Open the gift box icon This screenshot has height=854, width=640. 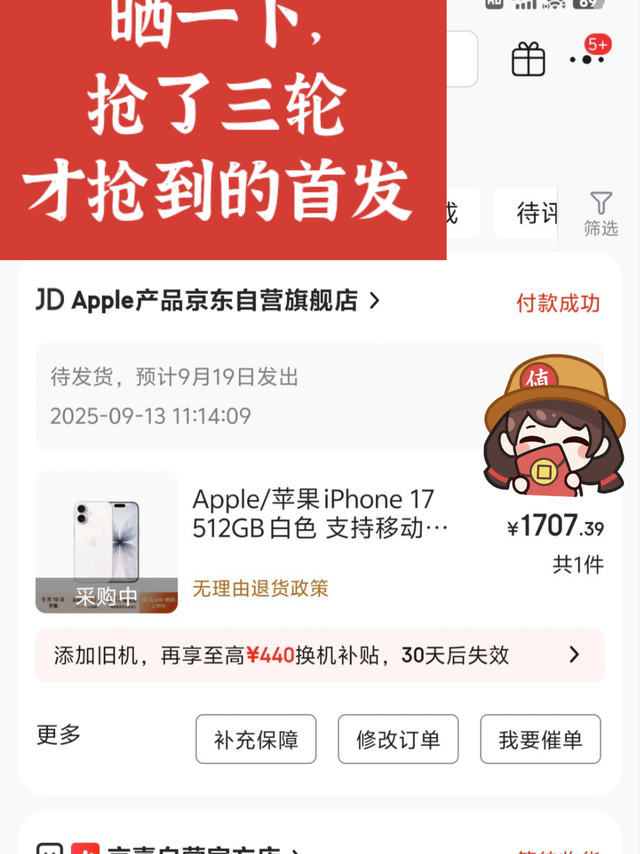[528, 60]
